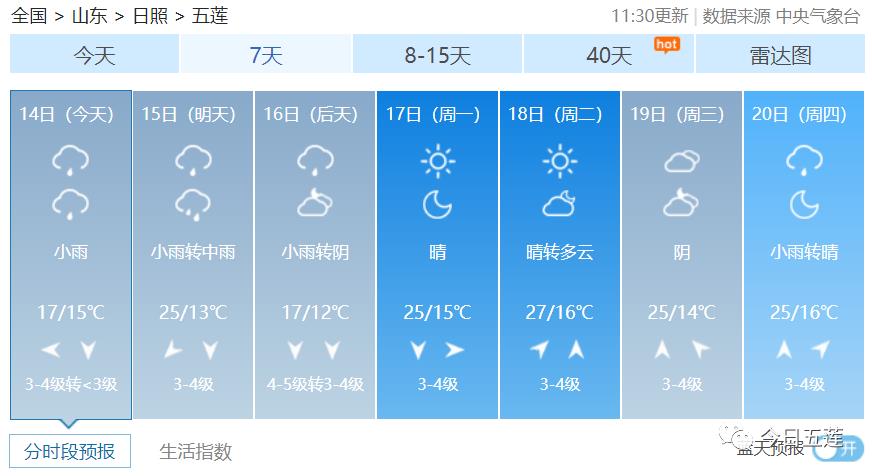Open the 全国 breadcrumb link
Viewport: 872px width, 476px height.
click(30, 16)
